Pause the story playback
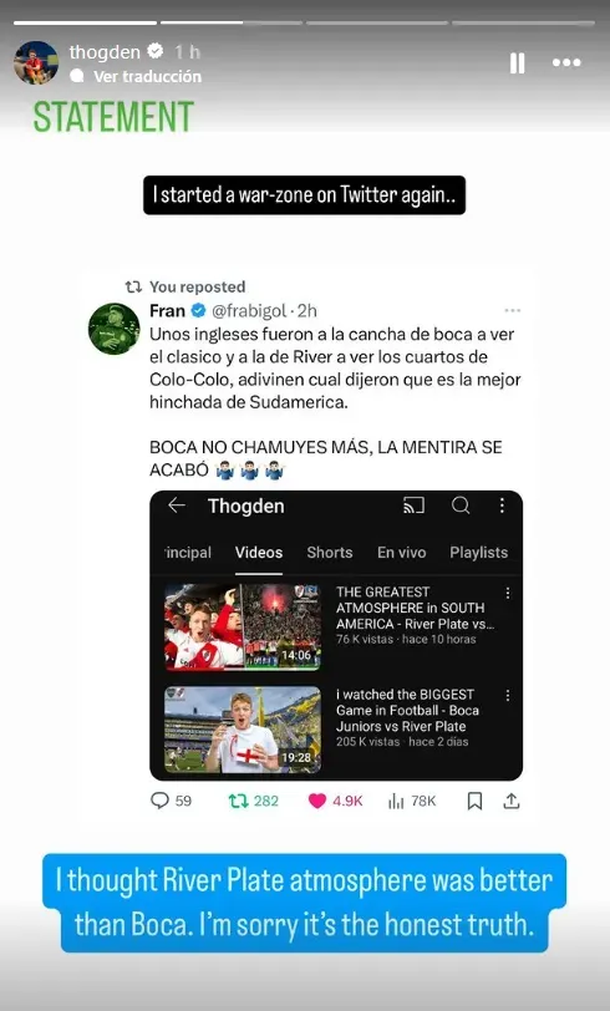The image size is (610, 1011). point(517,63)
